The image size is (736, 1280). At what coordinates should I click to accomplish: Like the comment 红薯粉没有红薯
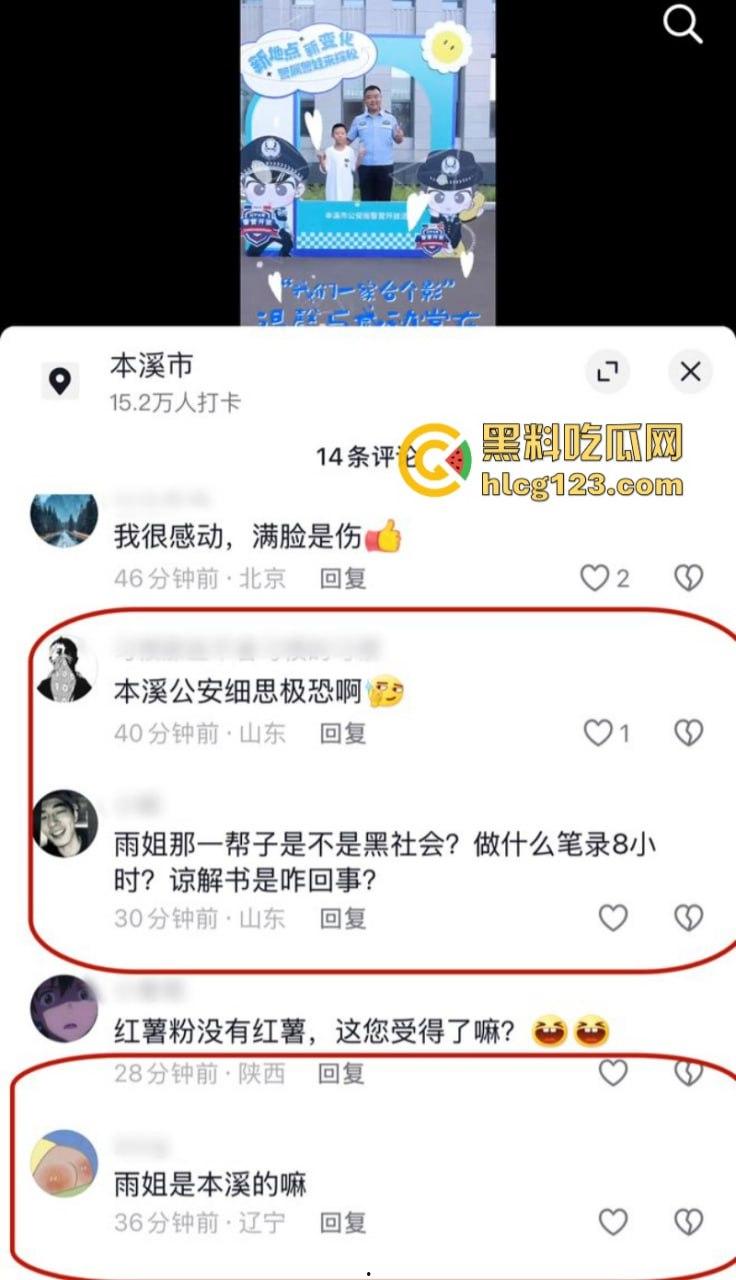[612, 1073]
